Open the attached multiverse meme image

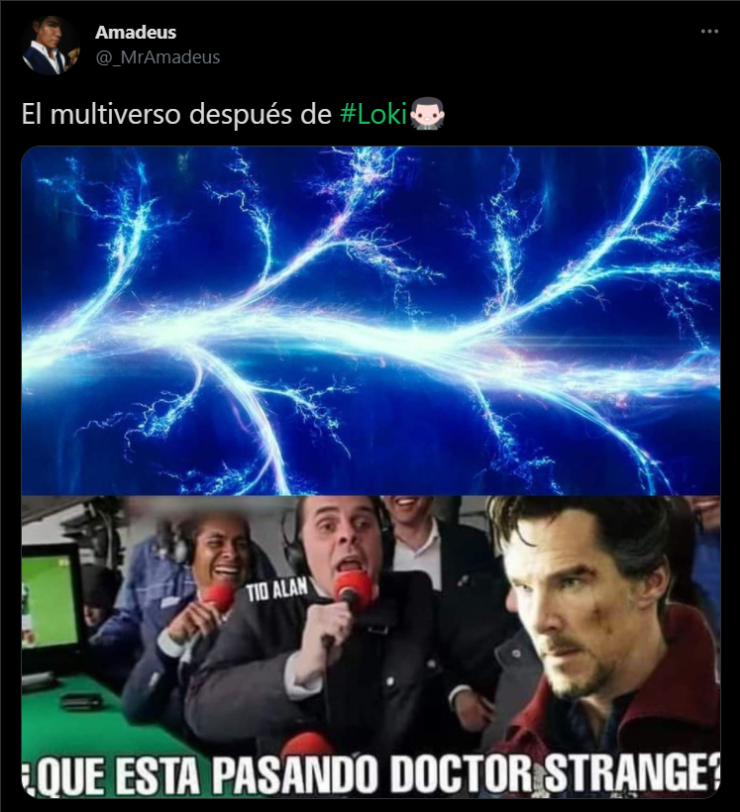coord(370,470)
